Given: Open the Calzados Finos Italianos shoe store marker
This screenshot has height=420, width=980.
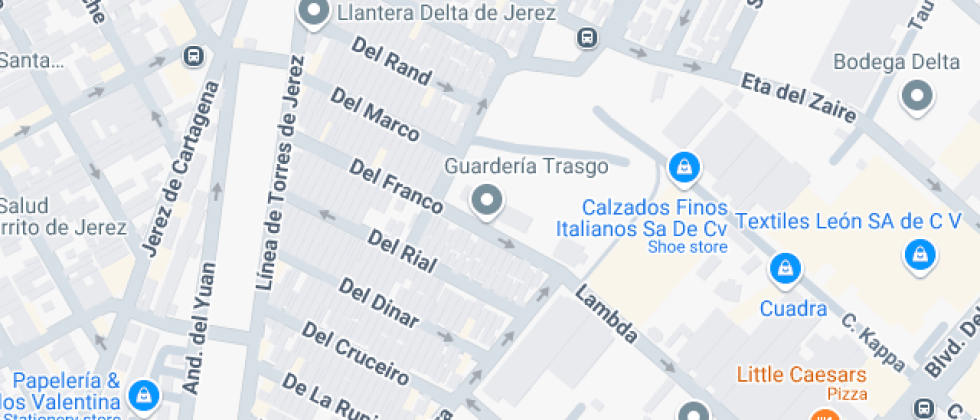Looking at the screenshot, I should click(x=684, y=168).
